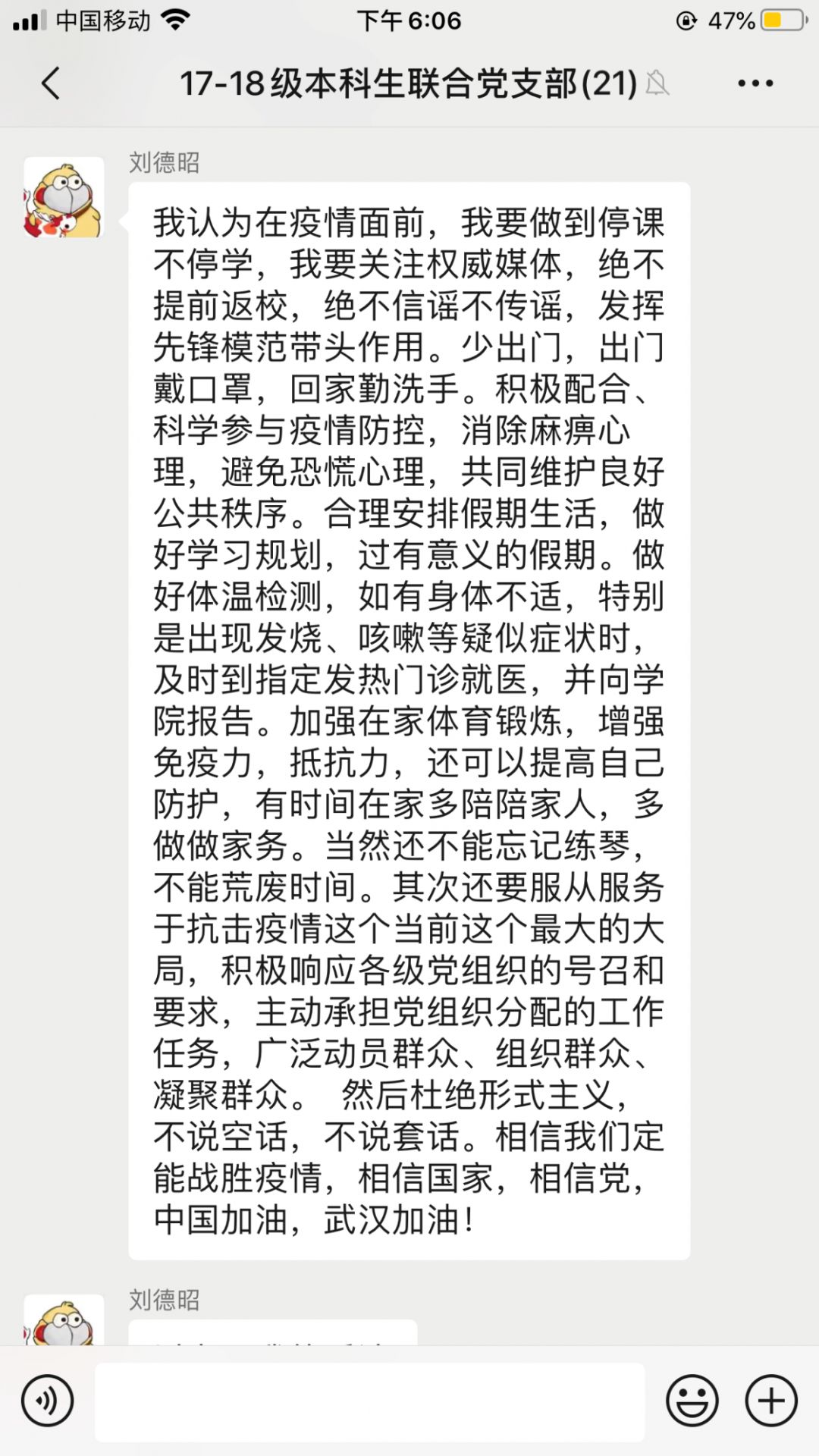
Task: Switch to voice message input
Action: tap(47, 1401)
